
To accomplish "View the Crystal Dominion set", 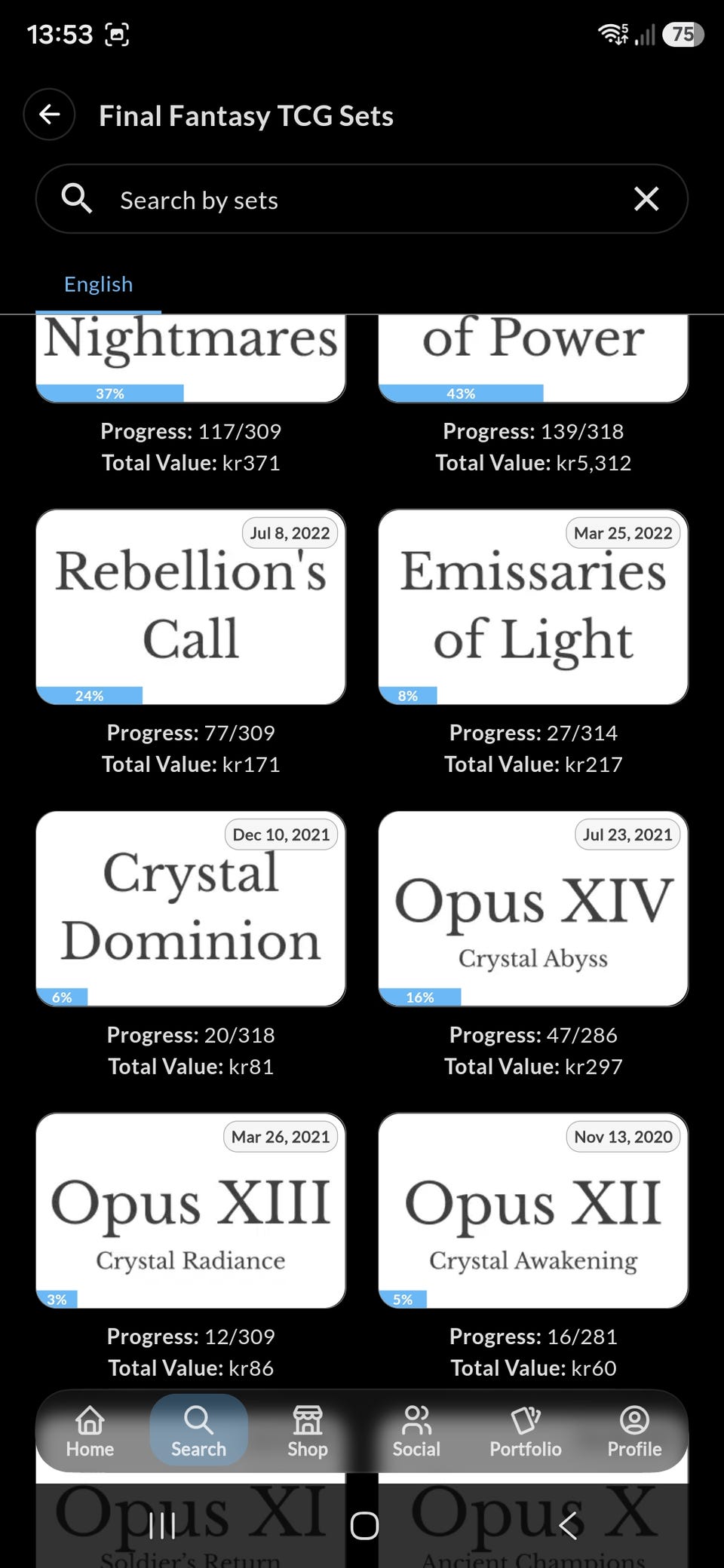I will [191, 908].
